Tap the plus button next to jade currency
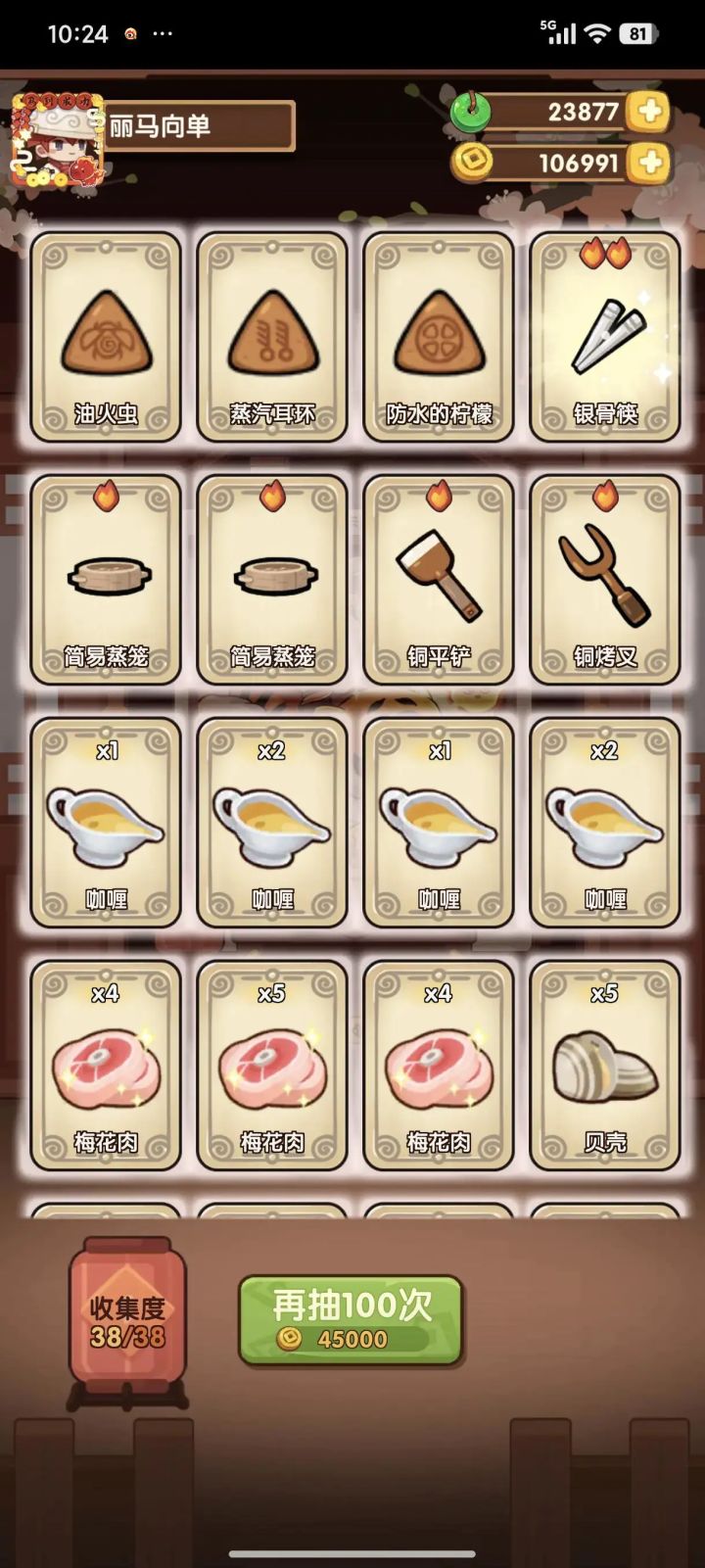The image size is (705, 1568). (x=649, y=114)
